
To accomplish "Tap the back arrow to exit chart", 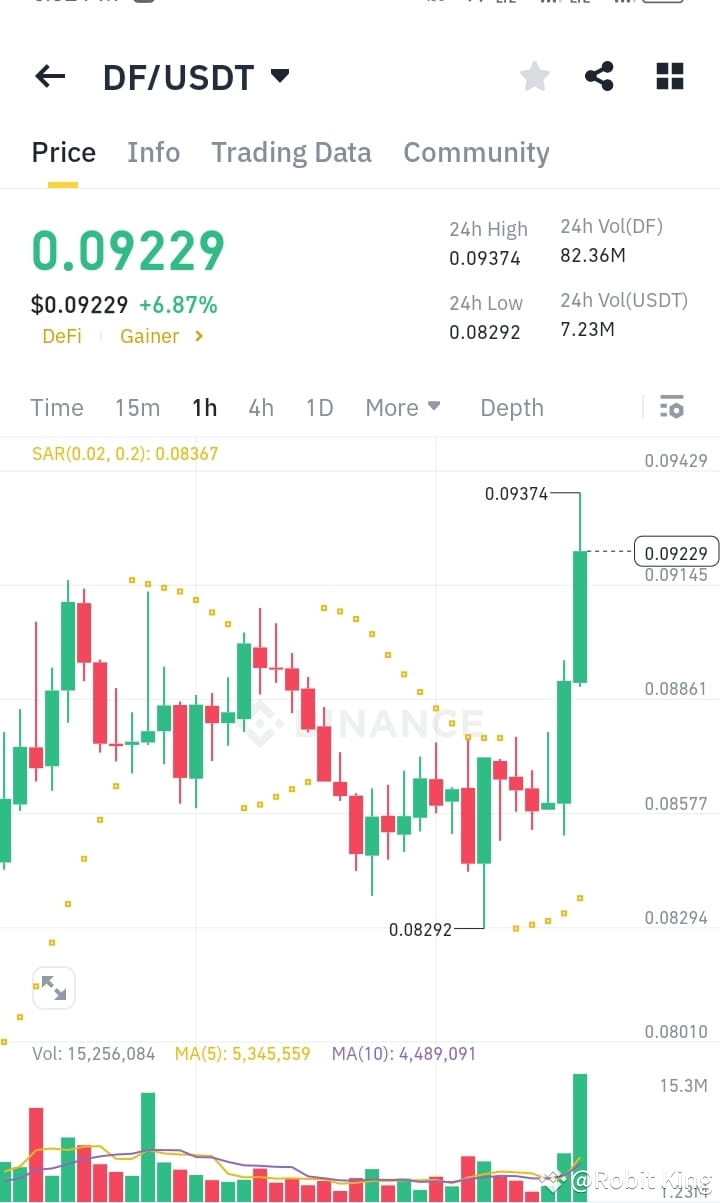I will [x=50, y=76].
